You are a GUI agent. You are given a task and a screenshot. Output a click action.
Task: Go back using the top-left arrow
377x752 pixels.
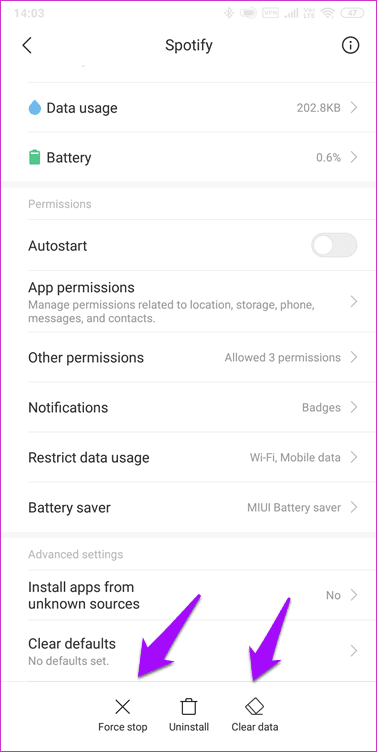click(27, 45)
